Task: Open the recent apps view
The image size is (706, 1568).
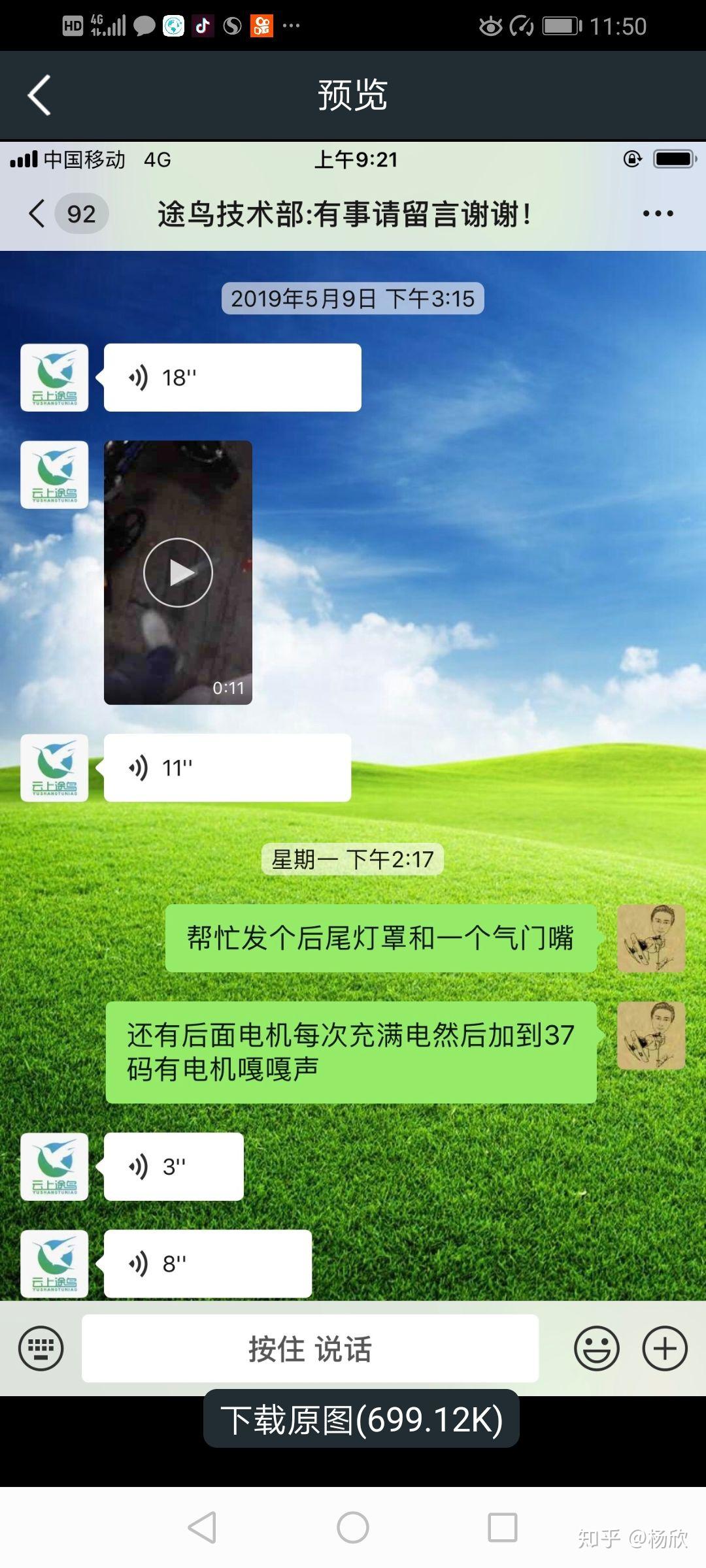Action: click(x=503, y=1527)
